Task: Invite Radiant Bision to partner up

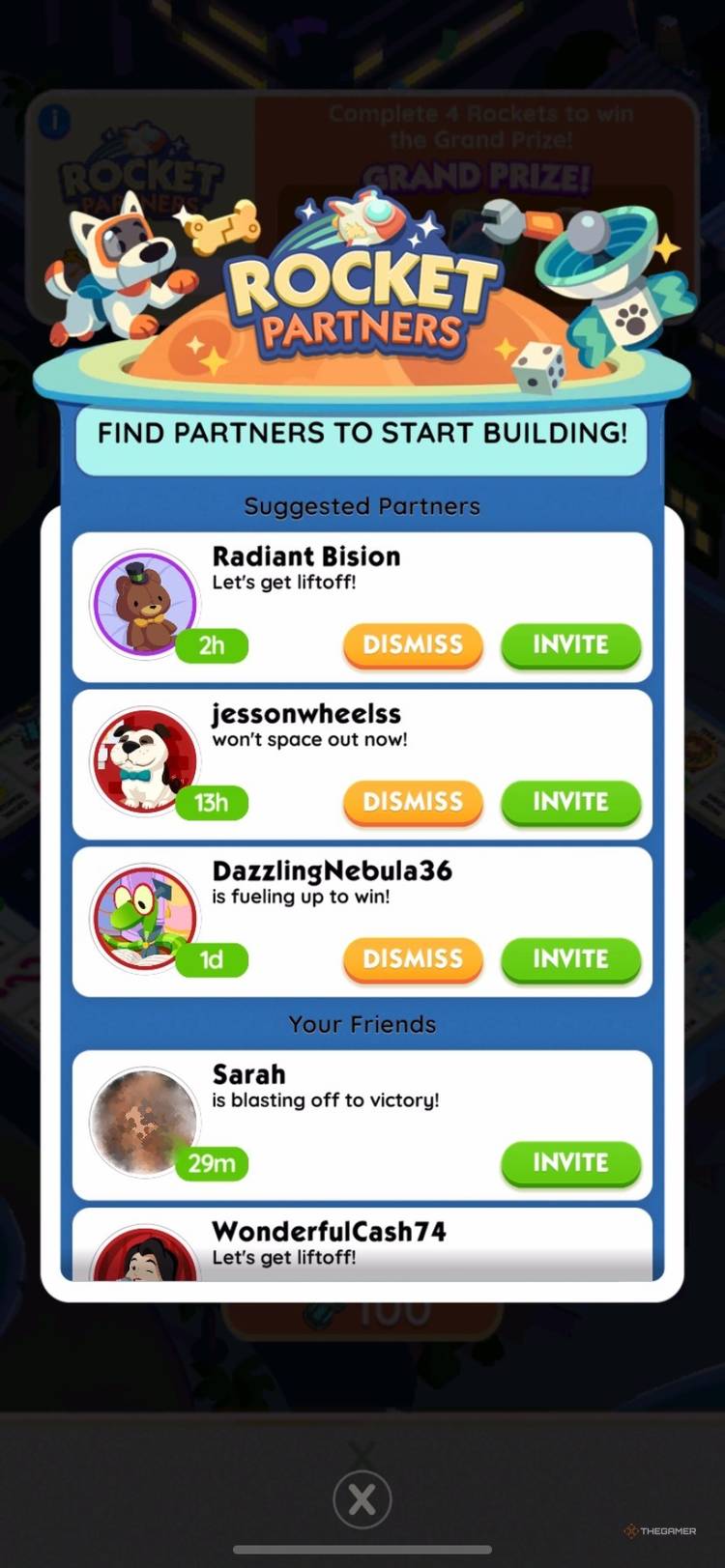Action: (x=571, y=644)
